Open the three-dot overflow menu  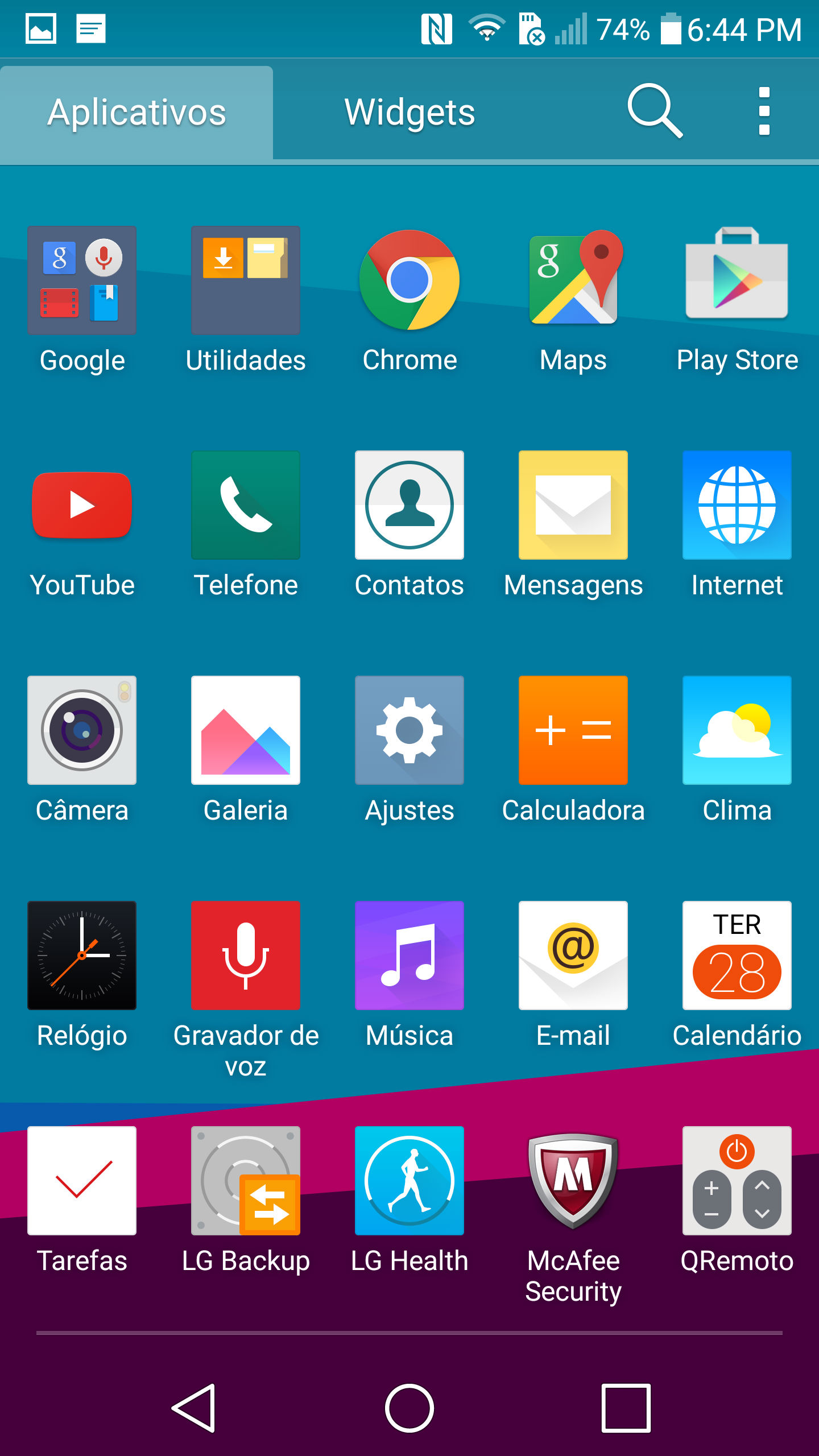click(764, 111)
